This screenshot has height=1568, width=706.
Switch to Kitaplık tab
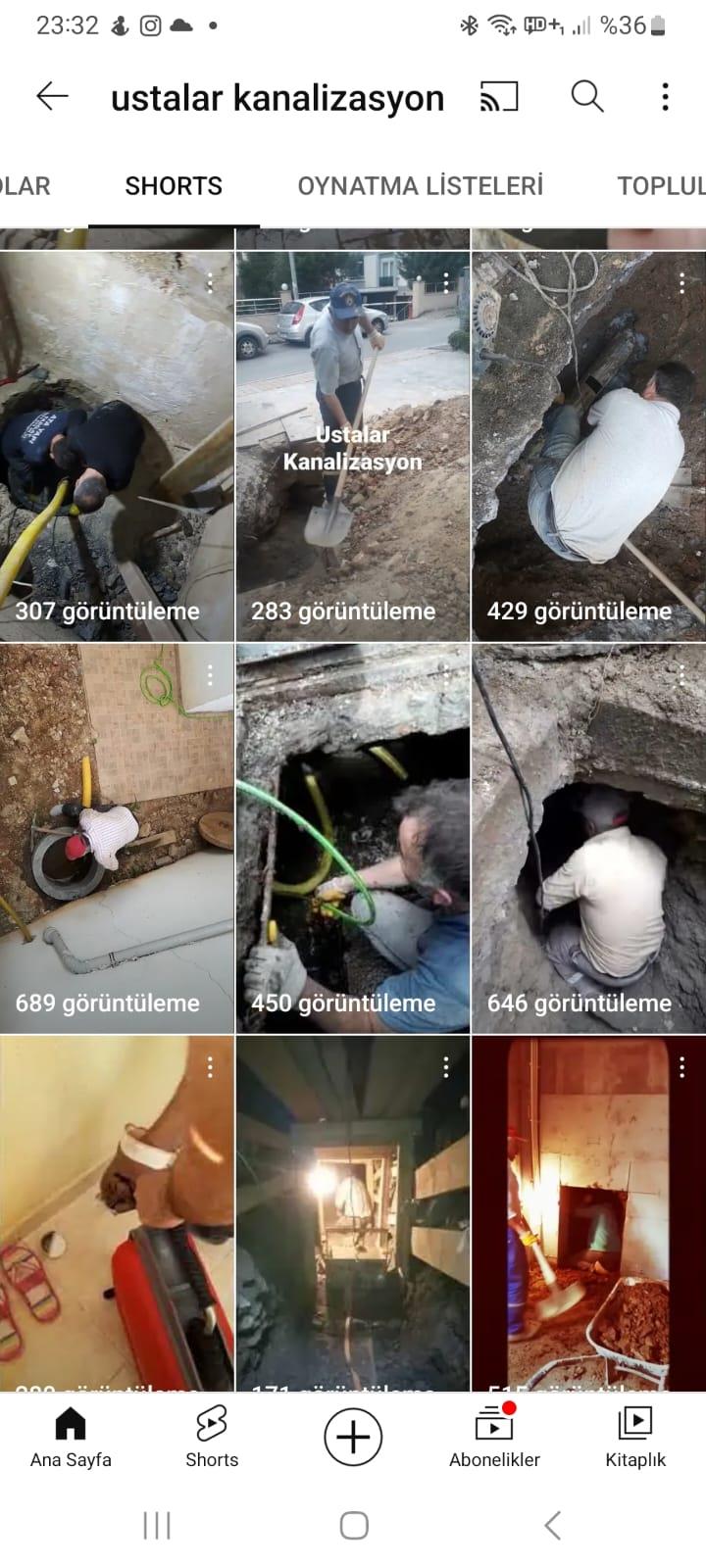click(x=635, y=1437)
